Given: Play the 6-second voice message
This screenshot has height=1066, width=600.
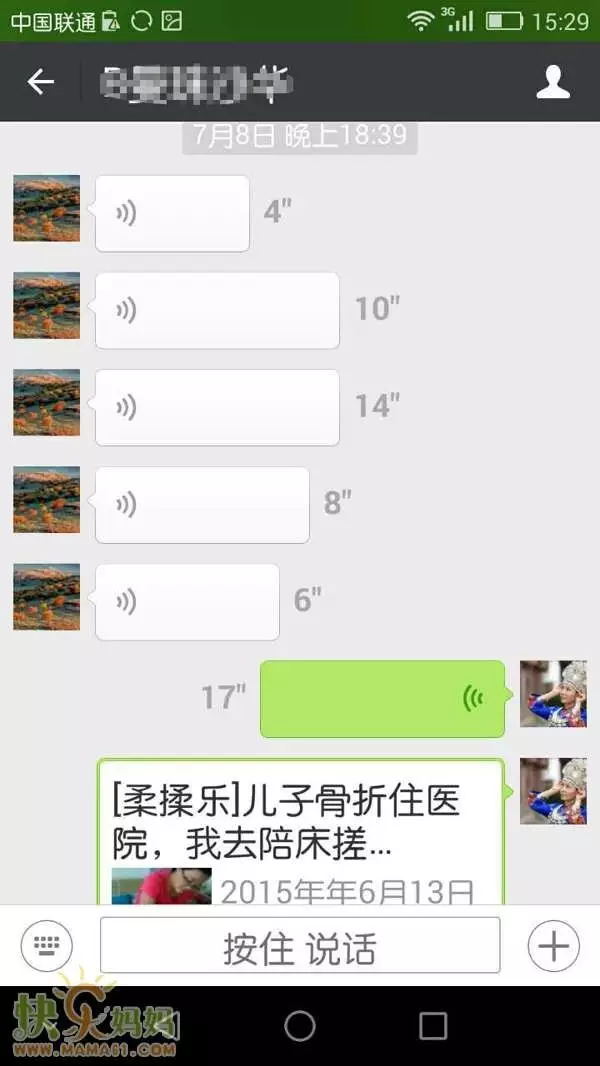Looking at the screenshot, I should click(x=187, y=602).
